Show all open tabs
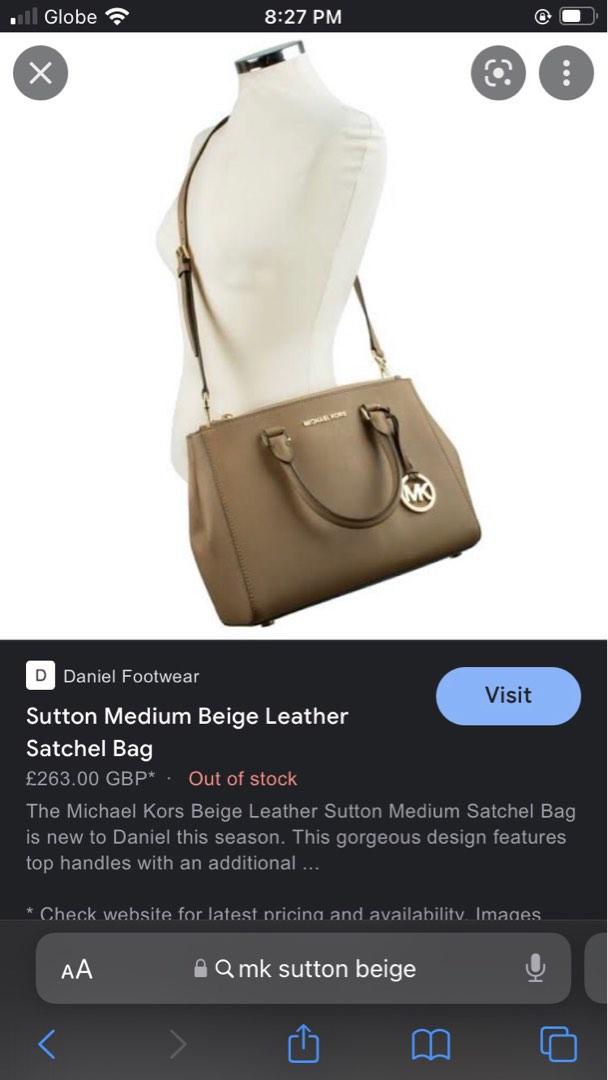Image resolution: width=608 pixels, height=1080 pixels. pos(558,1044)
